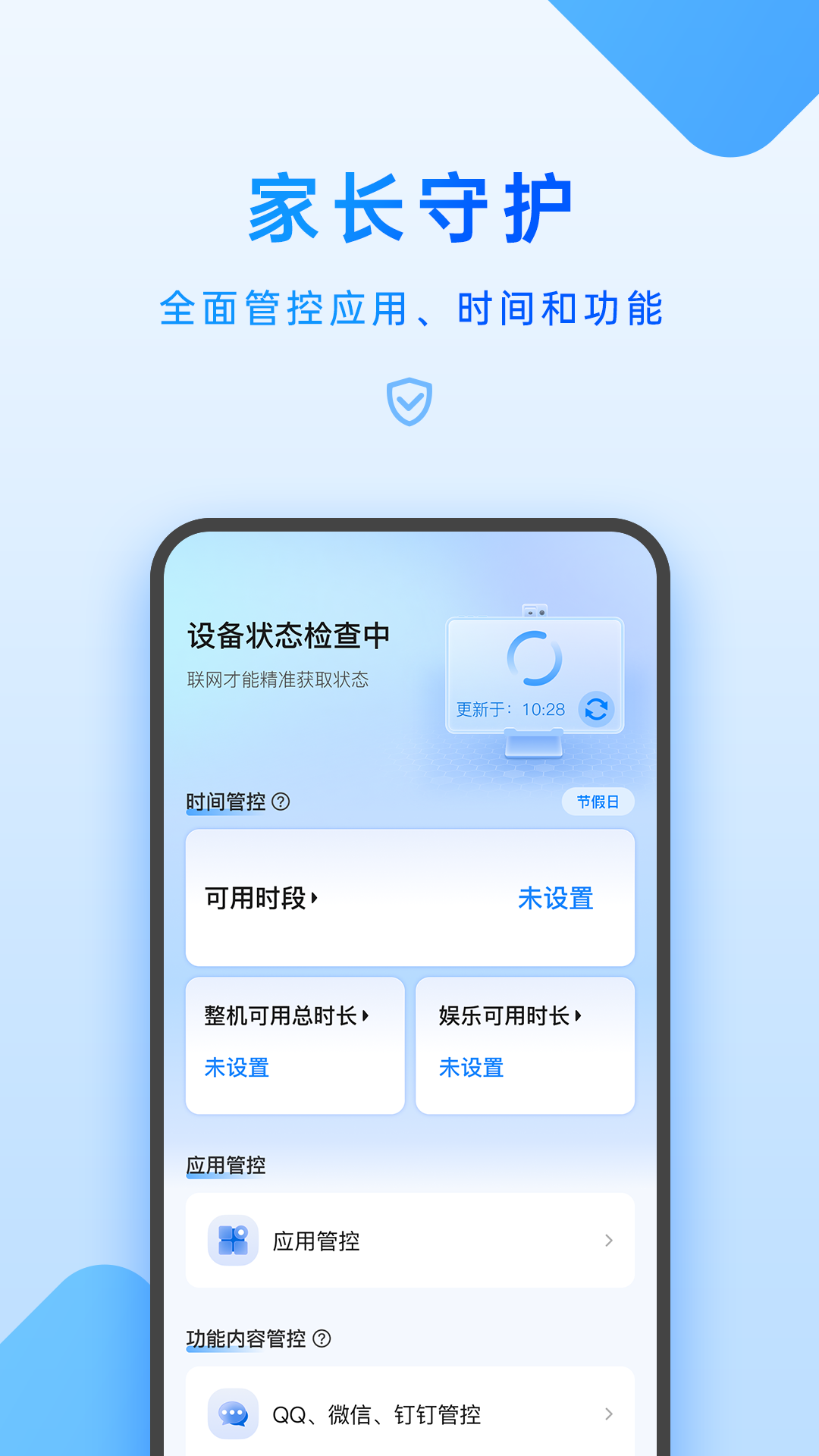819x1456 pixels.
Task: Click 未设置 under 整机可用总时长
Action: click(x=236, y=1068)
